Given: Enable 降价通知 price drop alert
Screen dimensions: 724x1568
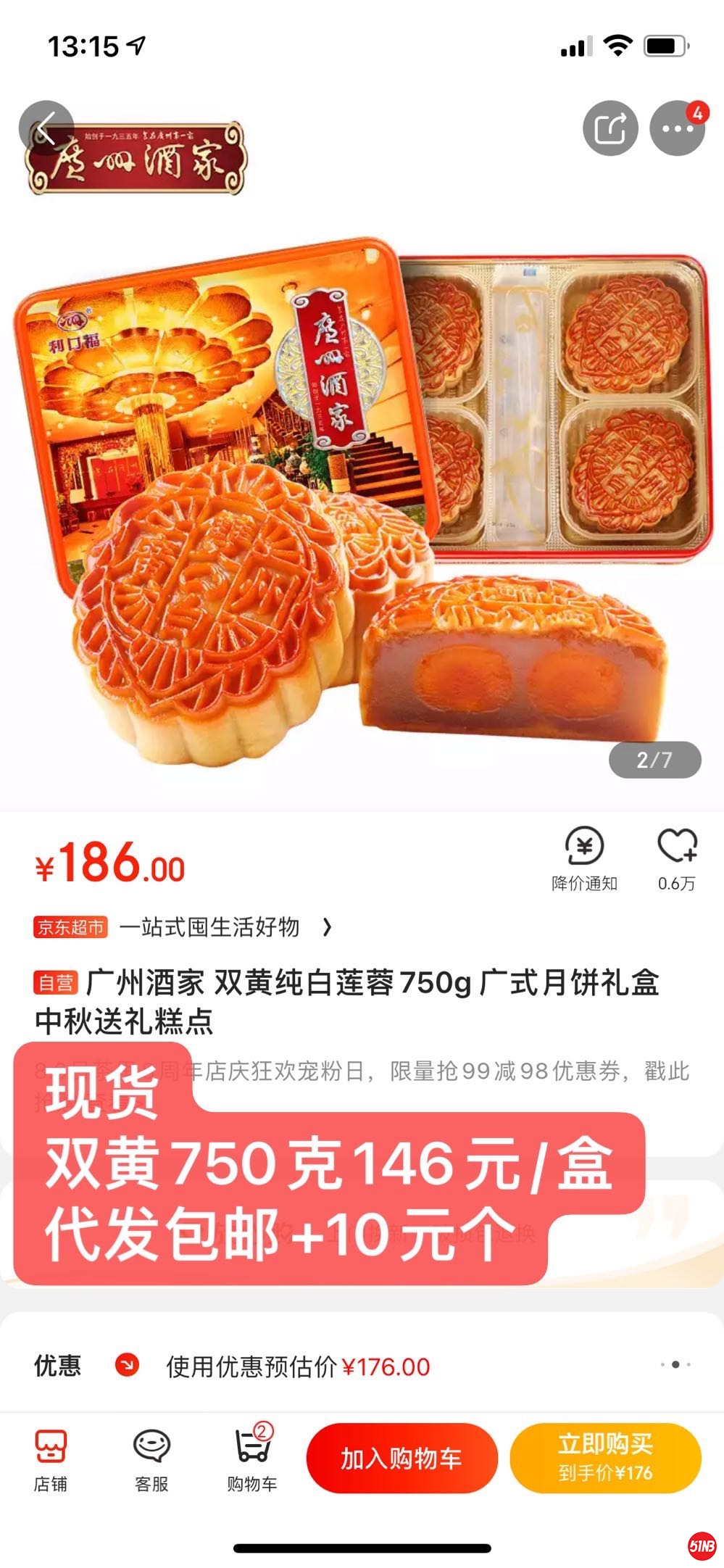Looking at the screenshot, I should point(584,858).
